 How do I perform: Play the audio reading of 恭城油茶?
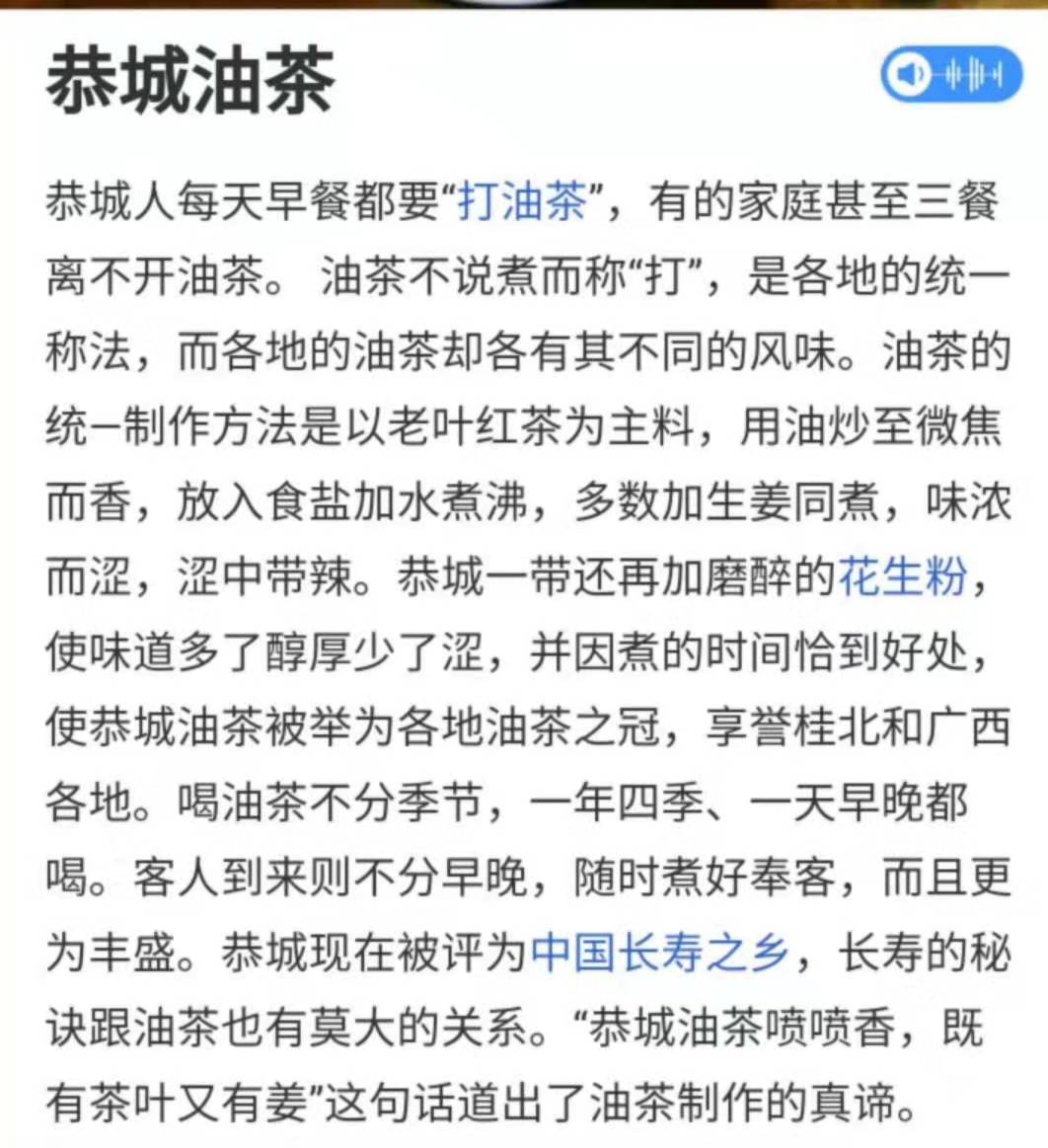pyautogui.click(x=950, y=74)
